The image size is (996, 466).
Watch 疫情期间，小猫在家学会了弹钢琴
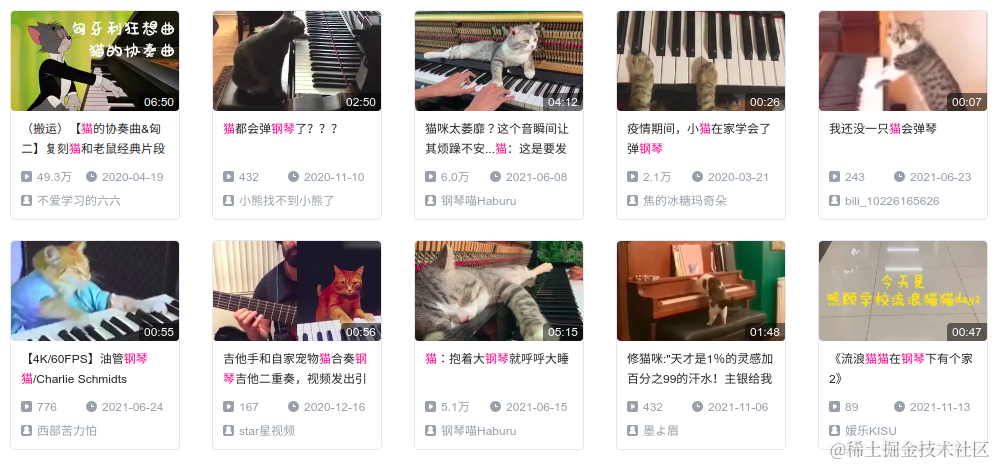[701, 61]
